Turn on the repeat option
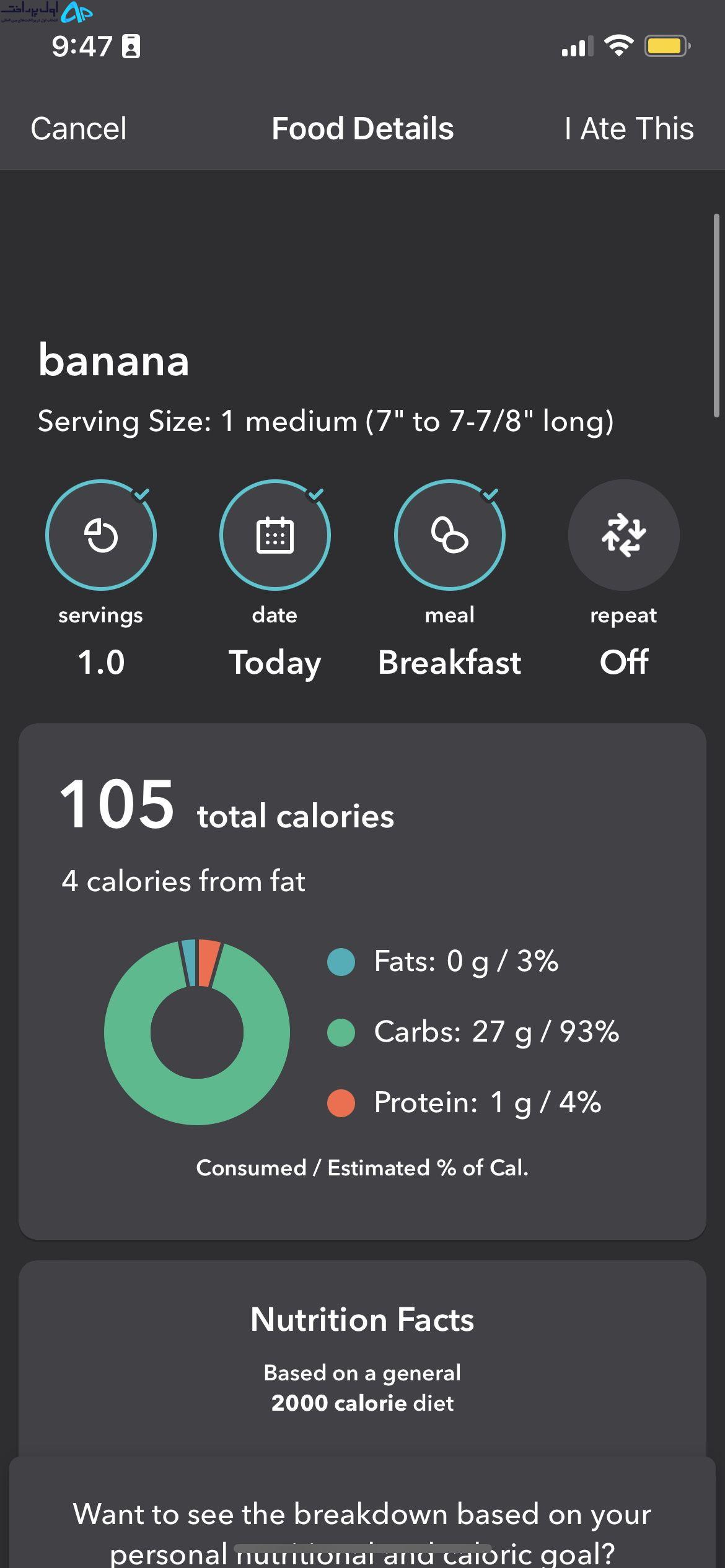The image size is (725, 1568). coord(624,534)
